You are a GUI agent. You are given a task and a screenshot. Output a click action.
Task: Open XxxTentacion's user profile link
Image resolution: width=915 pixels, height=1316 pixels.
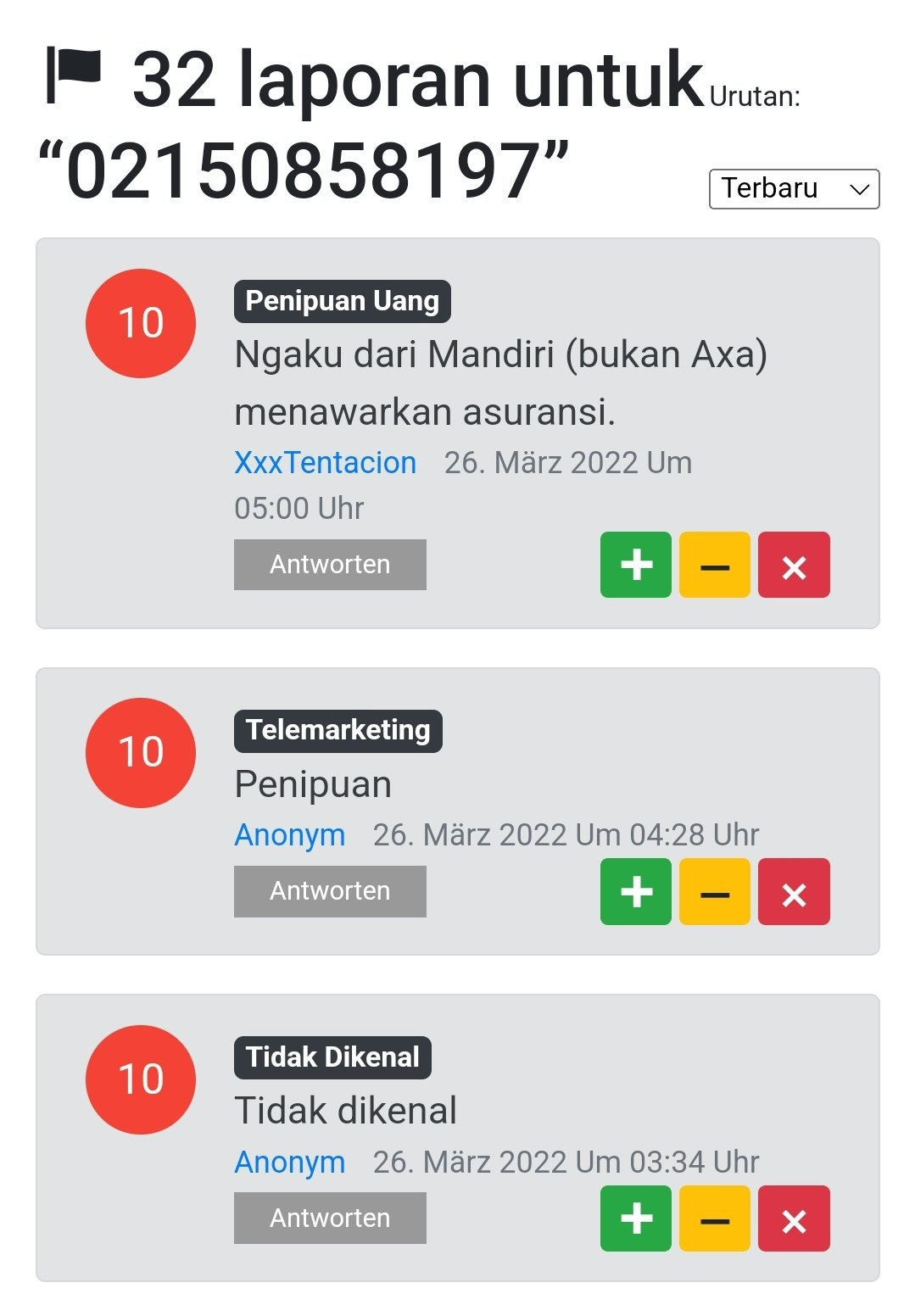[325, 463]
